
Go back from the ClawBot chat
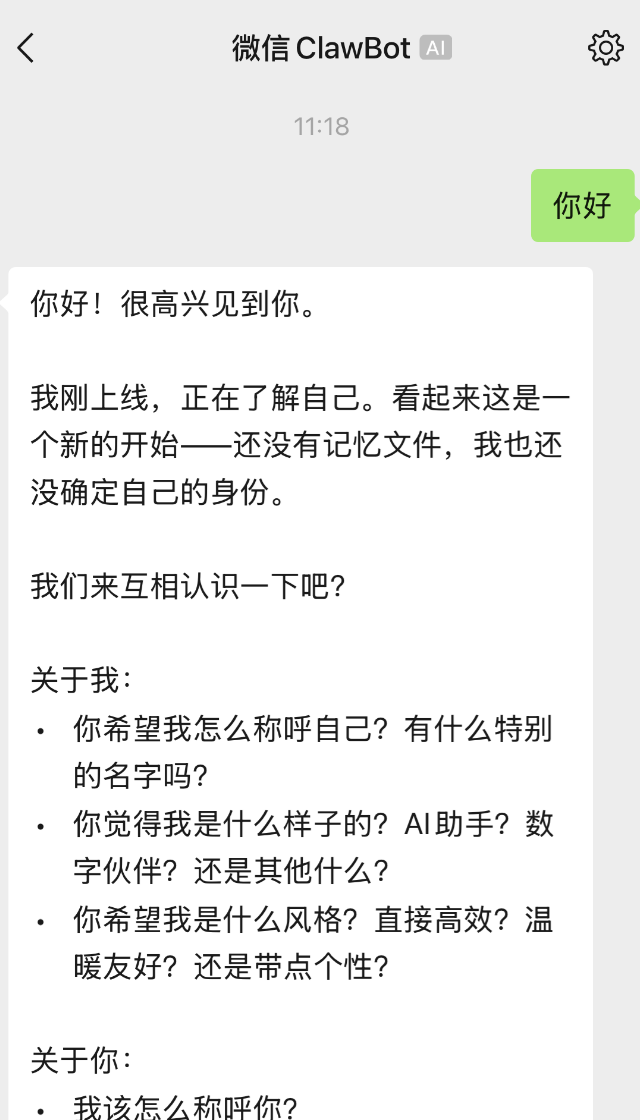point(27,47)
